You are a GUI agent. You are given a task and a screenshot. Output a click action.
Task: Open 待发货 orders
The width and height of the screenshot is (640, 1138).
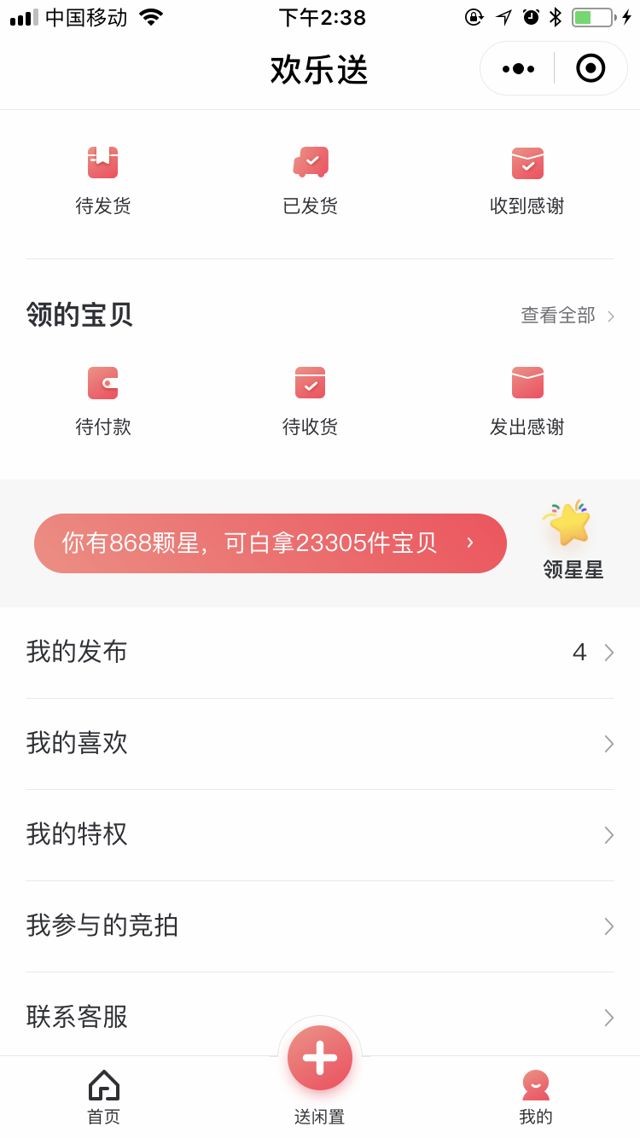point(103,180)
